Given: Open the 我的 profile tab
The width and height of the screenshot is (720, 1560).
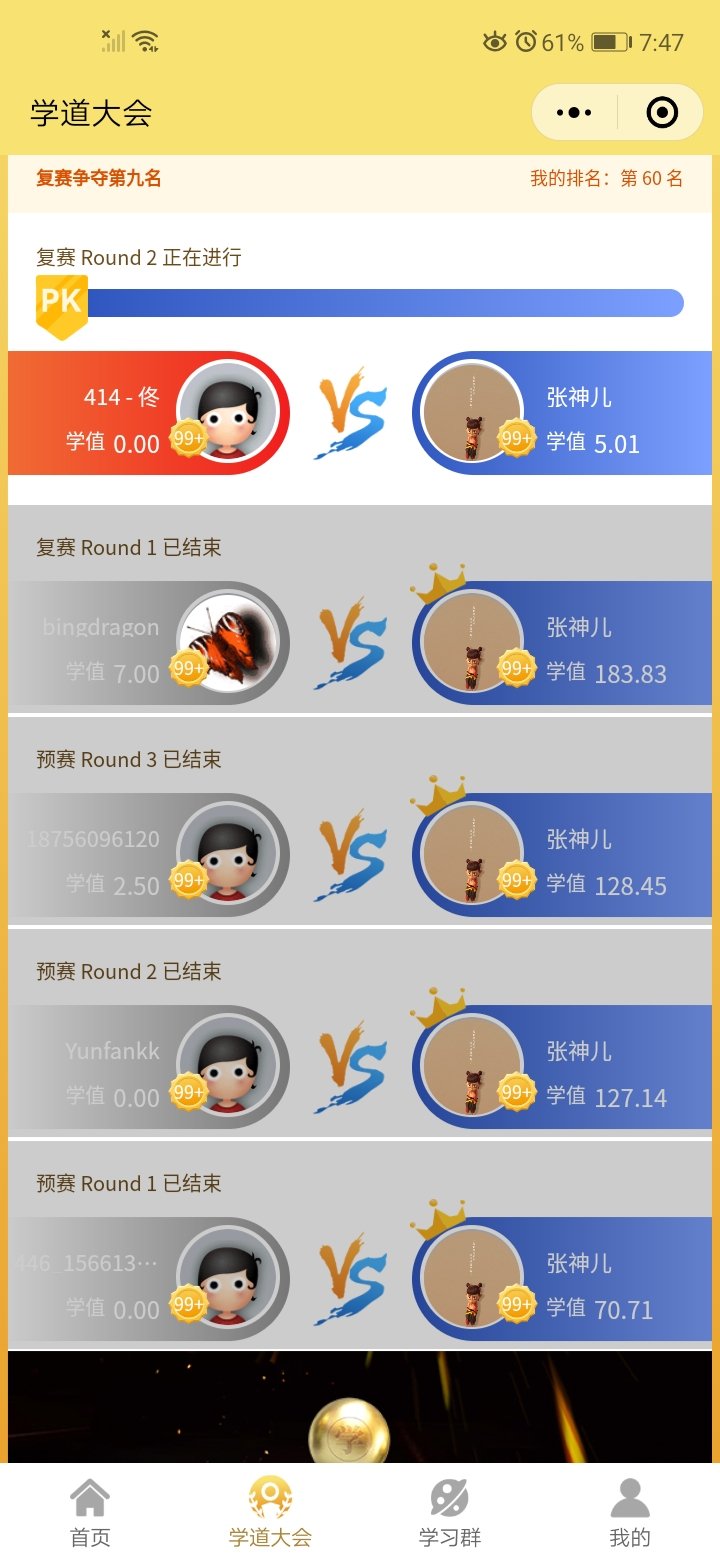Looking at the screenshot, I should point(630,1514).
